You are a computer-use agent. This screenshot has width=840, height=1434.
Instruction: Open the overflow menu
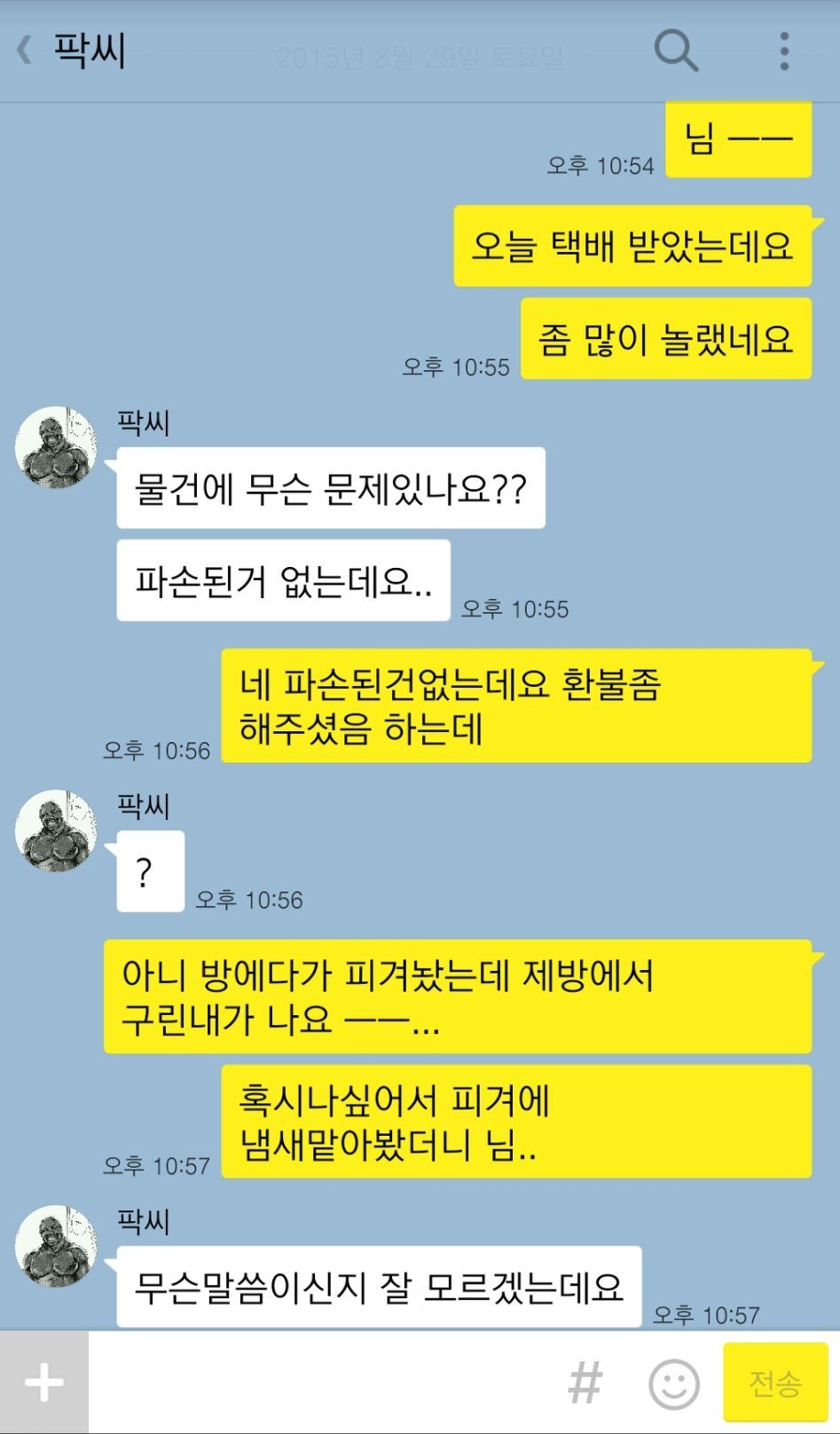[784, 51]
